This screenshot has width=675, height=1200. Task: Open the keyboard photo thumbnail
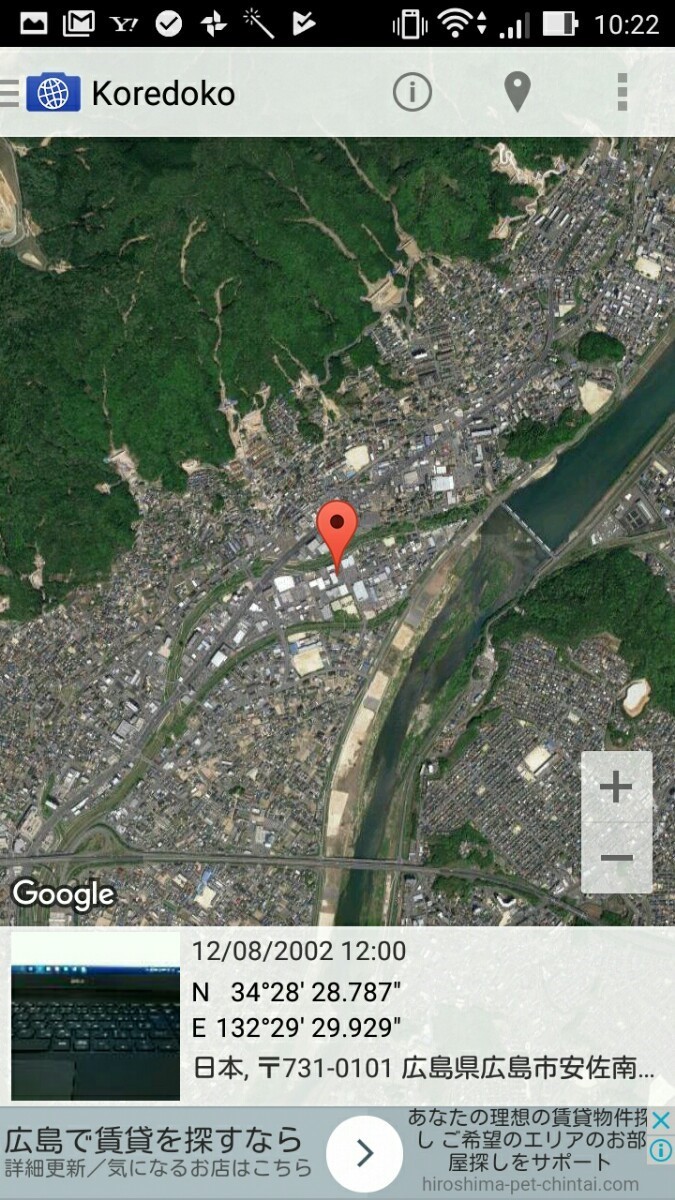(95, 1016)
